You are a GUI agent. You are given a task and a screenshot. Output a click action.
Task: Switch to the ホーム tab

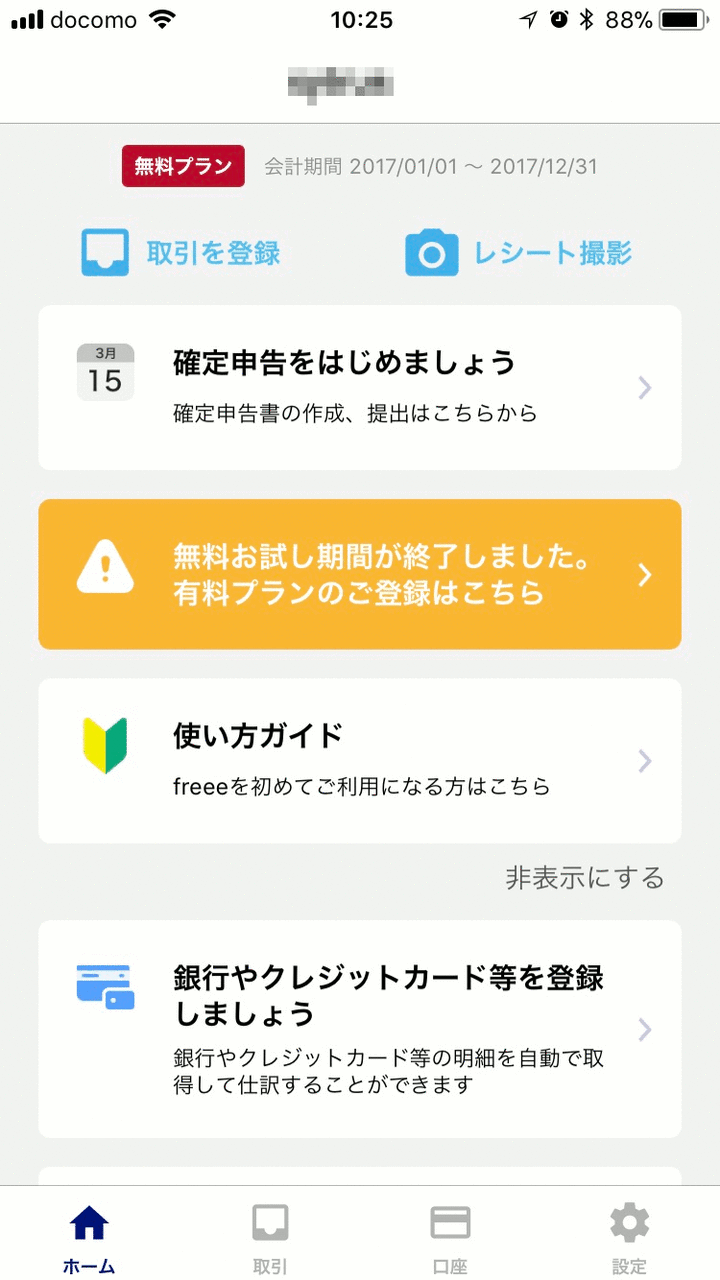[89, 1236]
